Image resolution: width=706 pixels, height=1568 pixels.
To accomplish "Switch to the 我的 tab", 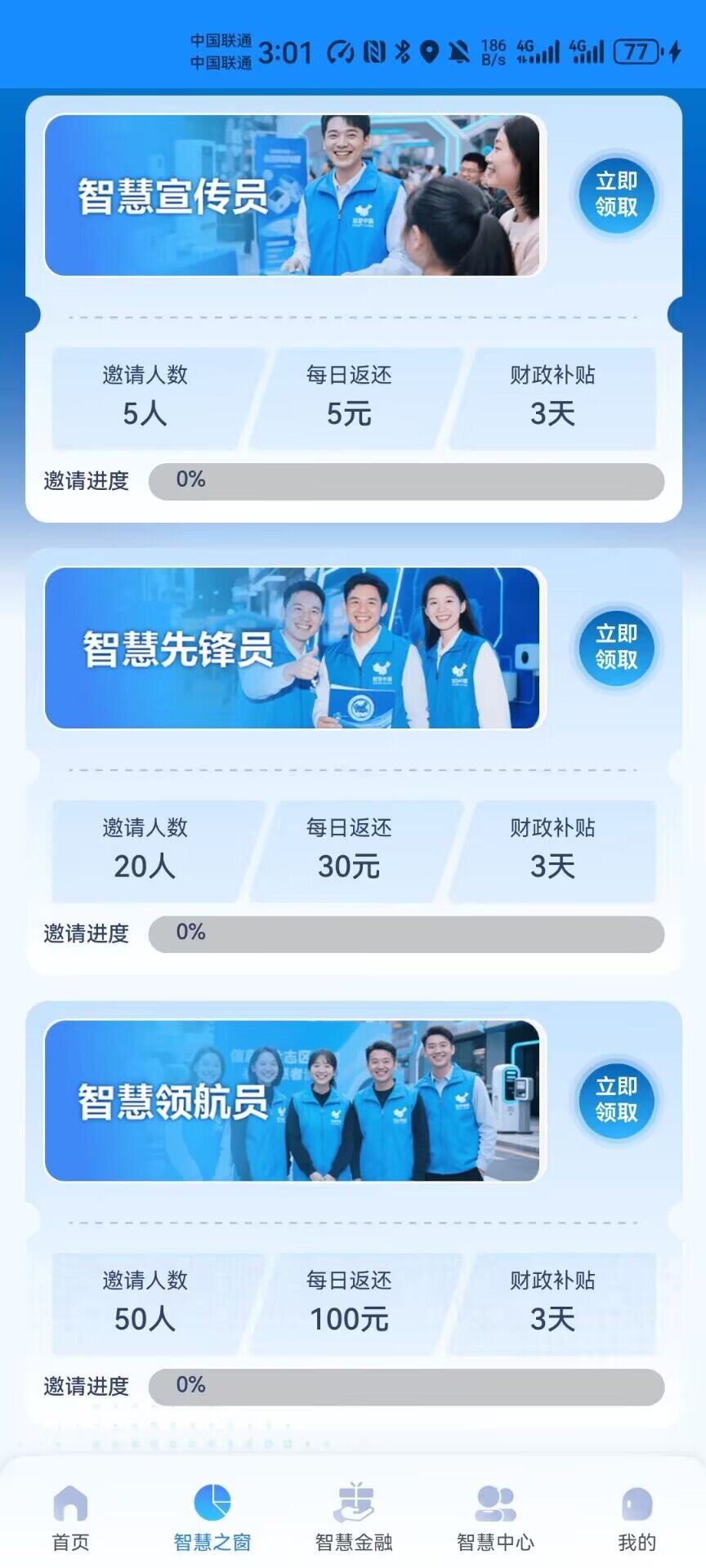I will pos(637,1517).
